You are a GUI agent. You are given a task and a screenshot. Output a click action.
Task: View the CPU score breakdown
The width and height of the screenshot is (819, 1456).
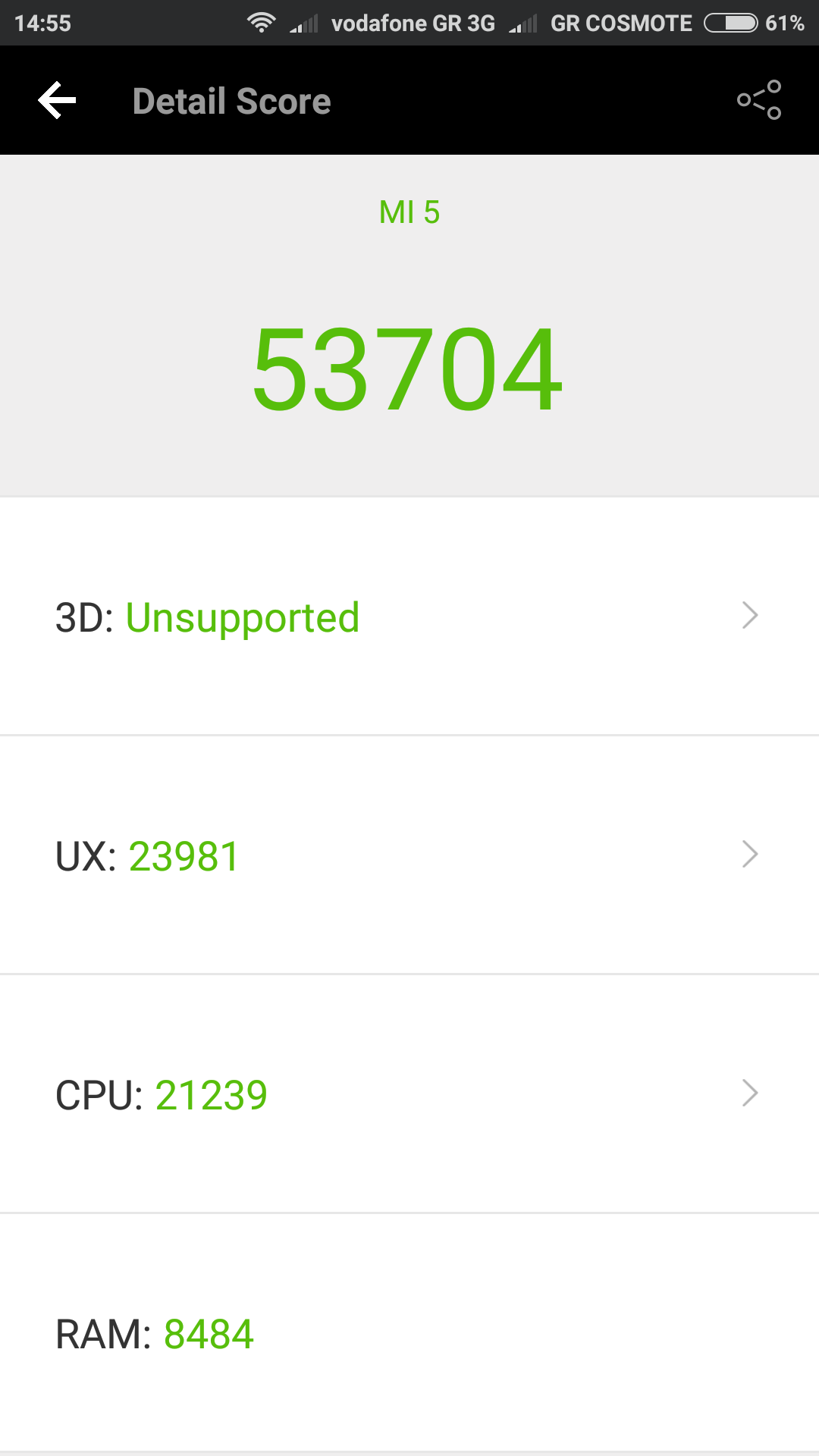[x=409, y=1094]
